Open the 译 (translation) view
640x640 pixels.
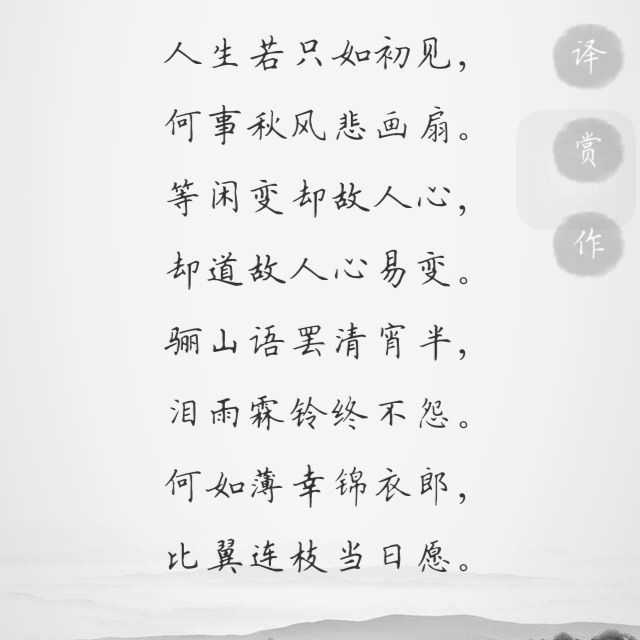point(588,55)
